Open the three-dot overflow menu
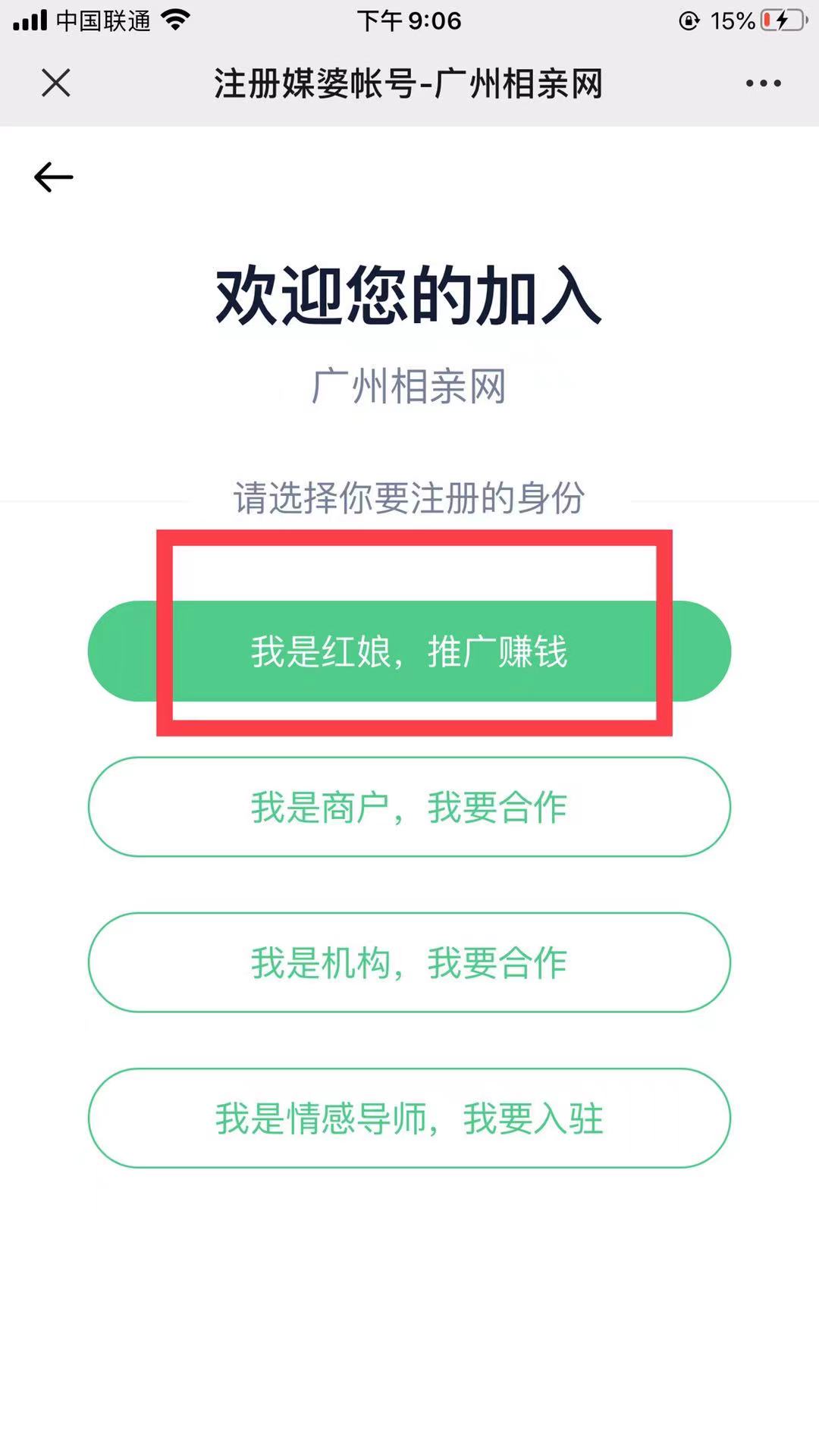Viewport: 819px width, 1456px height. pyautogui.click(x=763, y=83)
